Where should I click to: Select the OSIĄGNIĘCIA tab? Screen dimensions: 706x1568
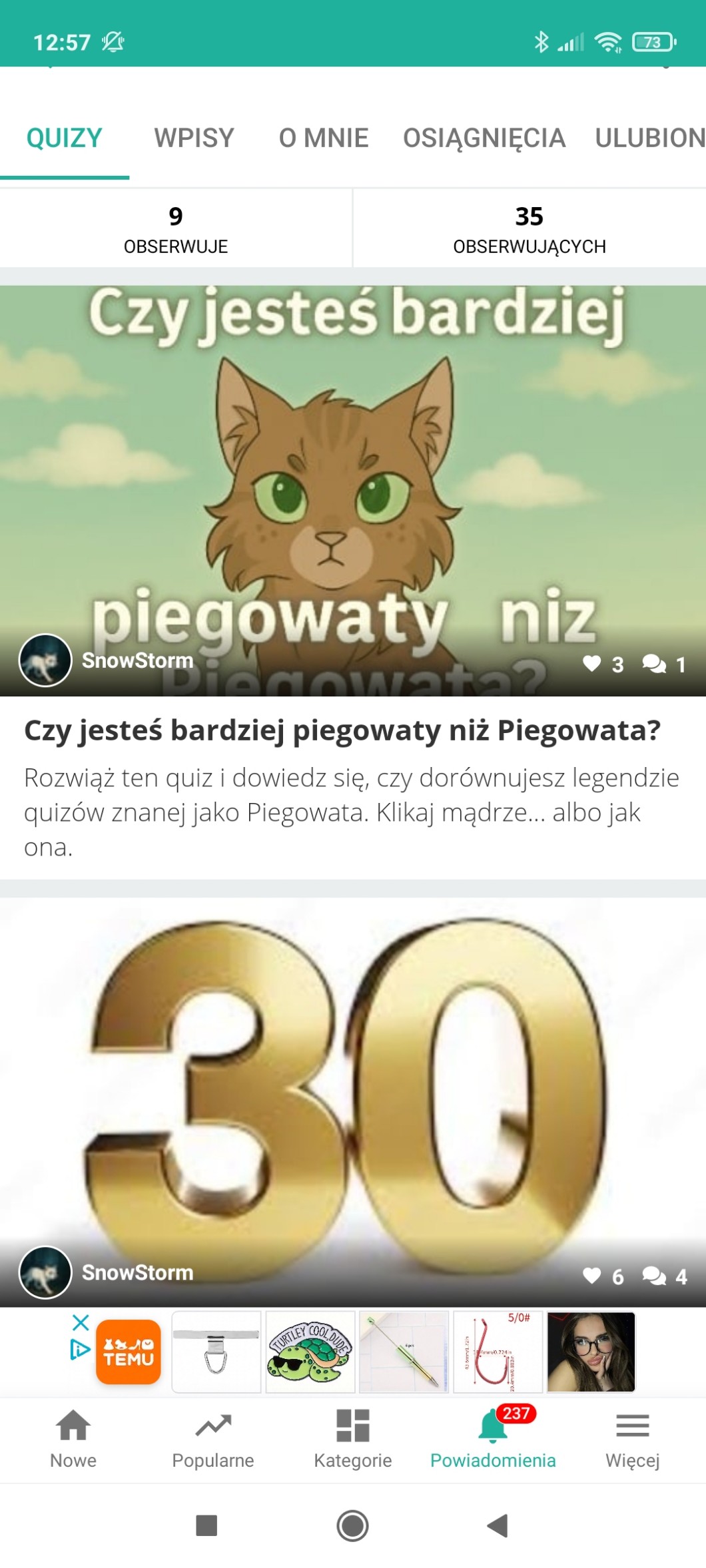tap(484, 138)
